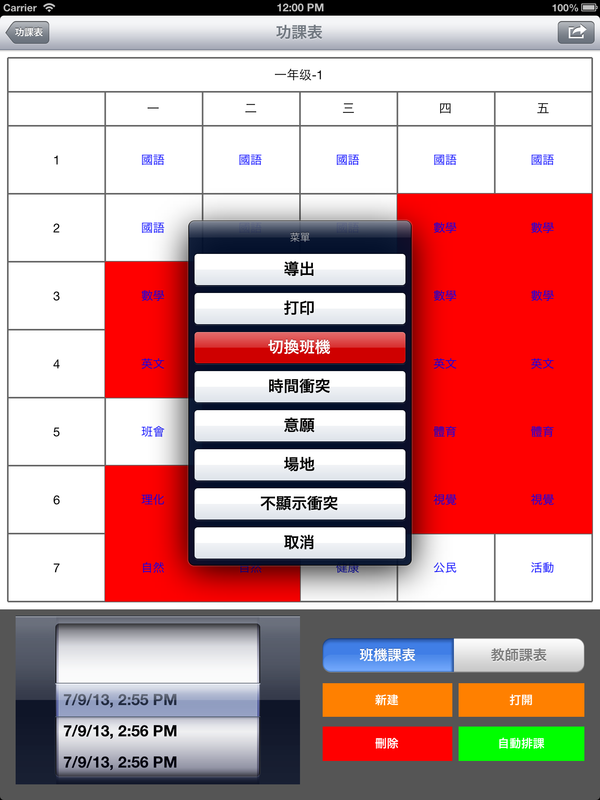Screen dimensions: 600x800
Task: Select the 意願 menu option
Action: [x=300, y=425]
